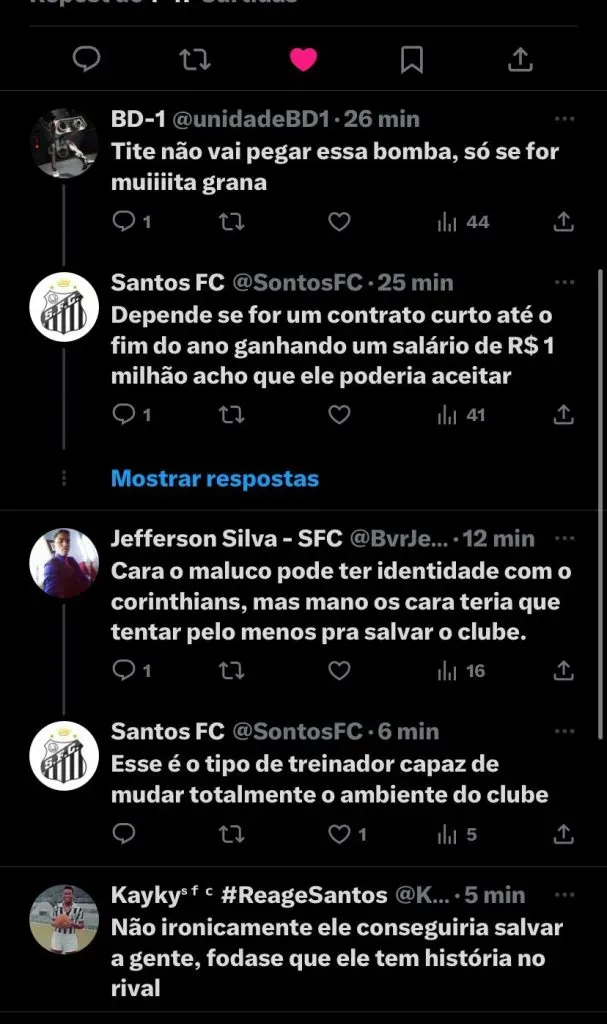Open overflow menu on Kayky's reply
Image resolution: width=607 pixels, height=1024 pixels.
pos(564,894)
